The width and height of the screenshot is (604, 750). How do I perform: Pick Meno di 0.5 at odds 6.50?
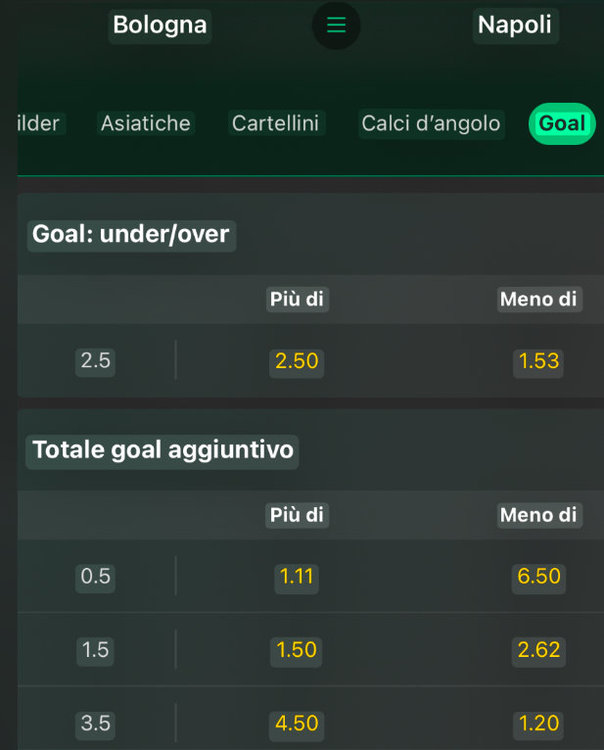(539, 576)
